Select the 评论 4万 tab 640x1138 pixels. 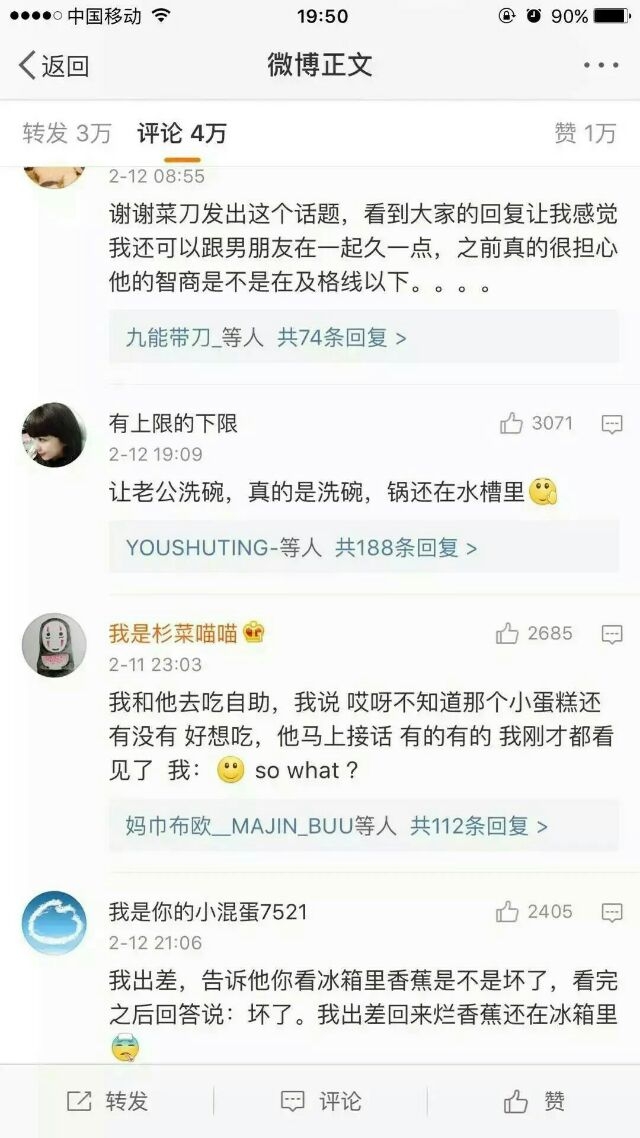pyautogui.click(x=181, y=133)
